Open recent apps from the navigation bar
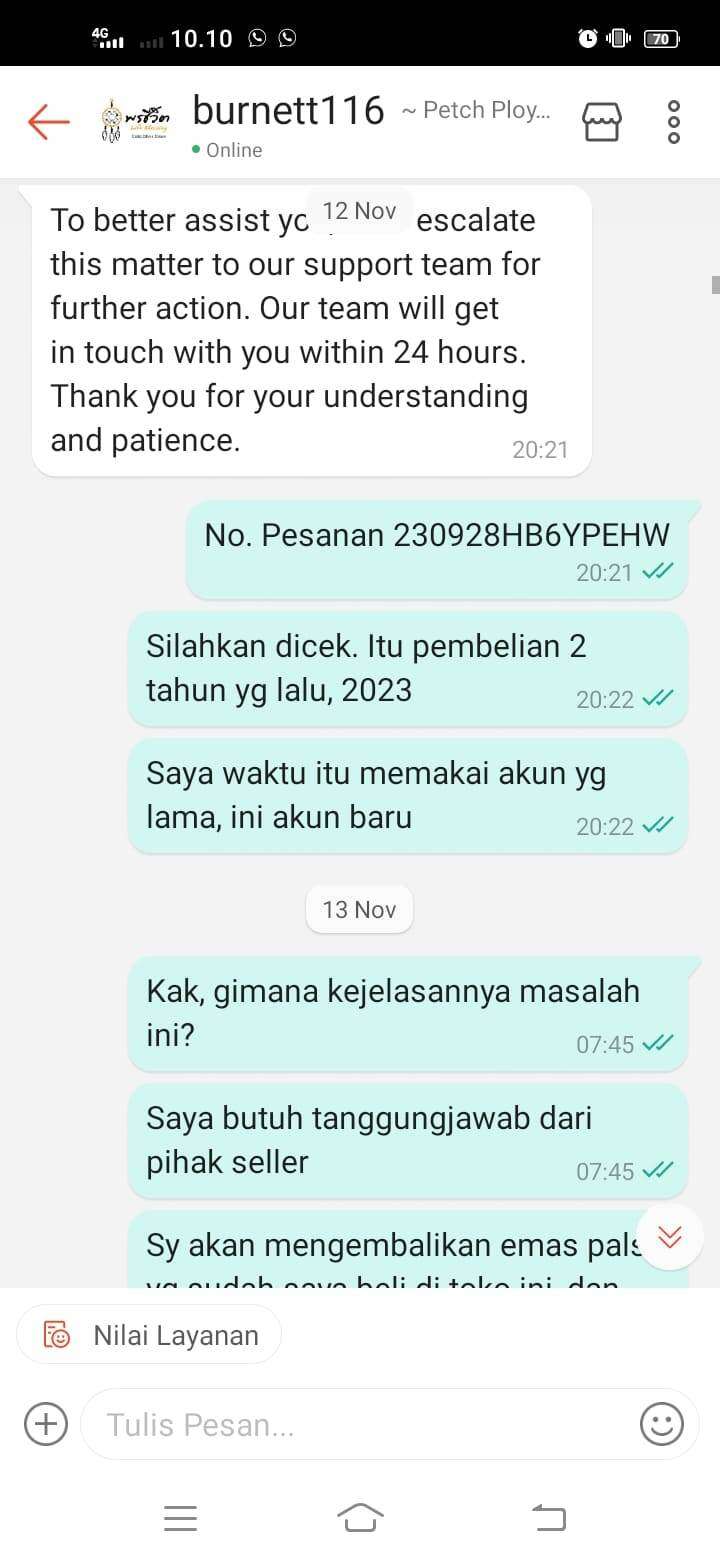The height and width of the screenshot is (1560, 720). click(180, 1518)
